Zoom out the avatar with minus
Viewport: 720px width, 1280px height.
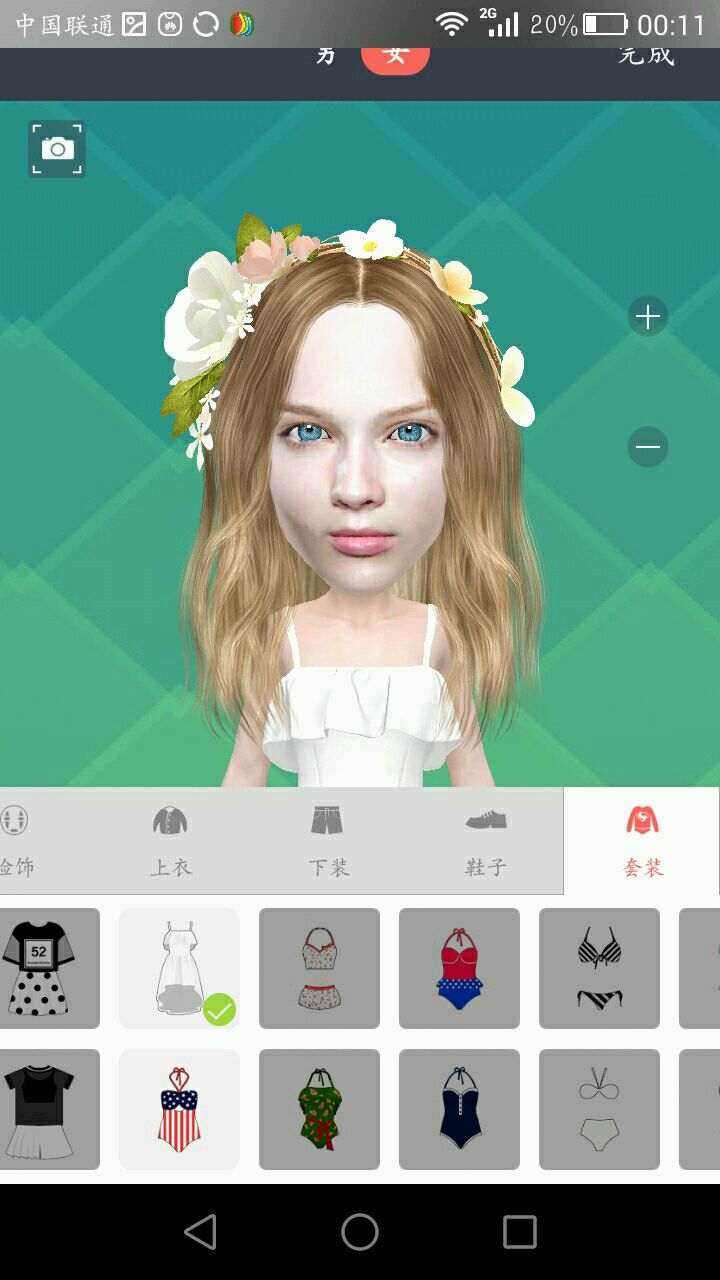point(648,446)
